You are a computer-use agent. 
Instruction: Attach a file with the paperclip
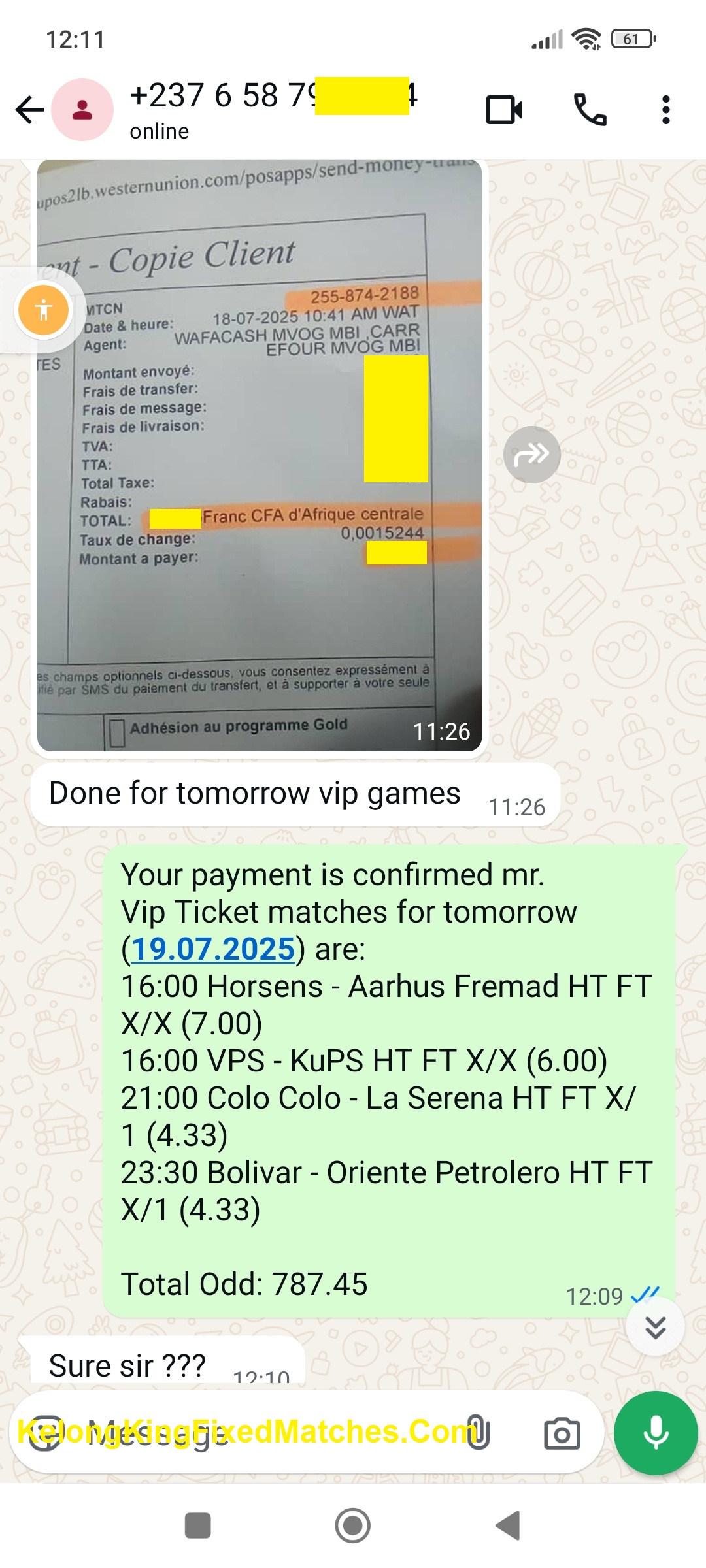point(479,1433)
